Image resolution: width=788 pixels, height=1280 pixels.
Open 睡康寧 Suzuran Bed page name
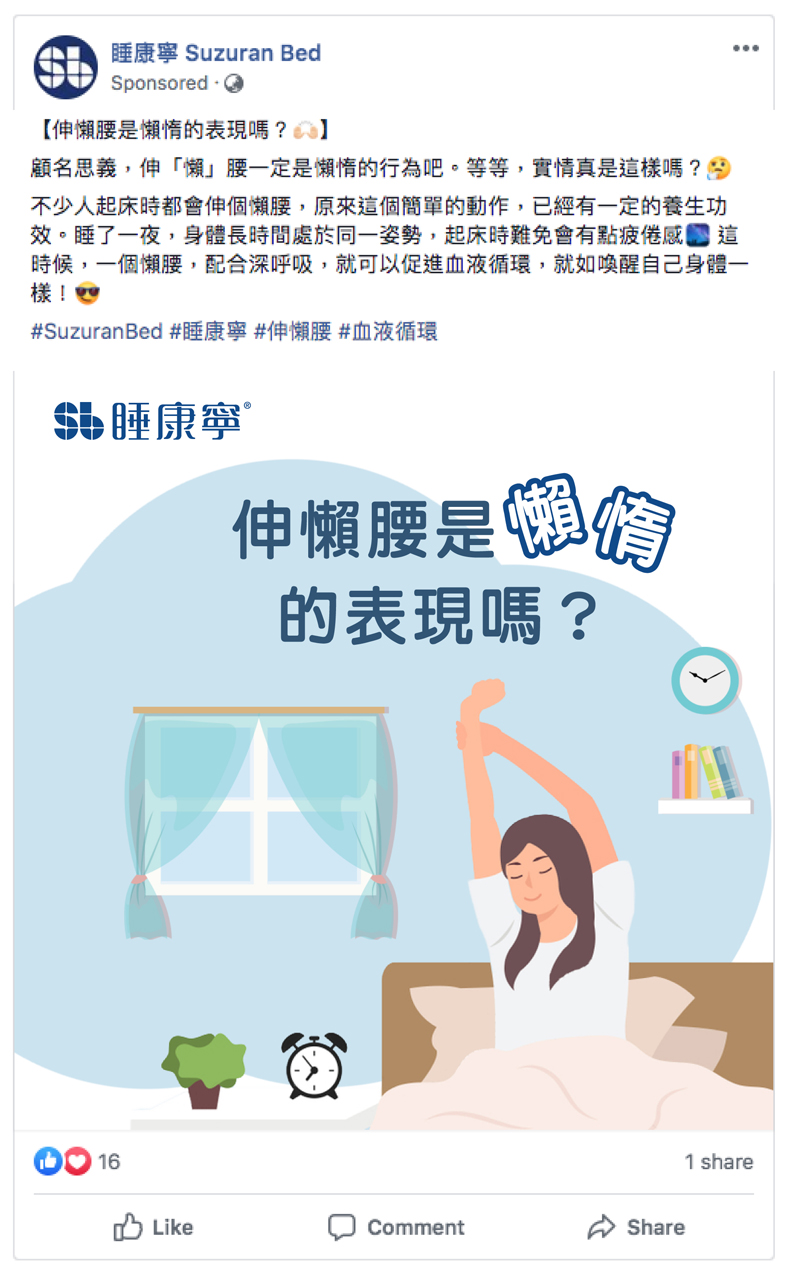[216, 53]
